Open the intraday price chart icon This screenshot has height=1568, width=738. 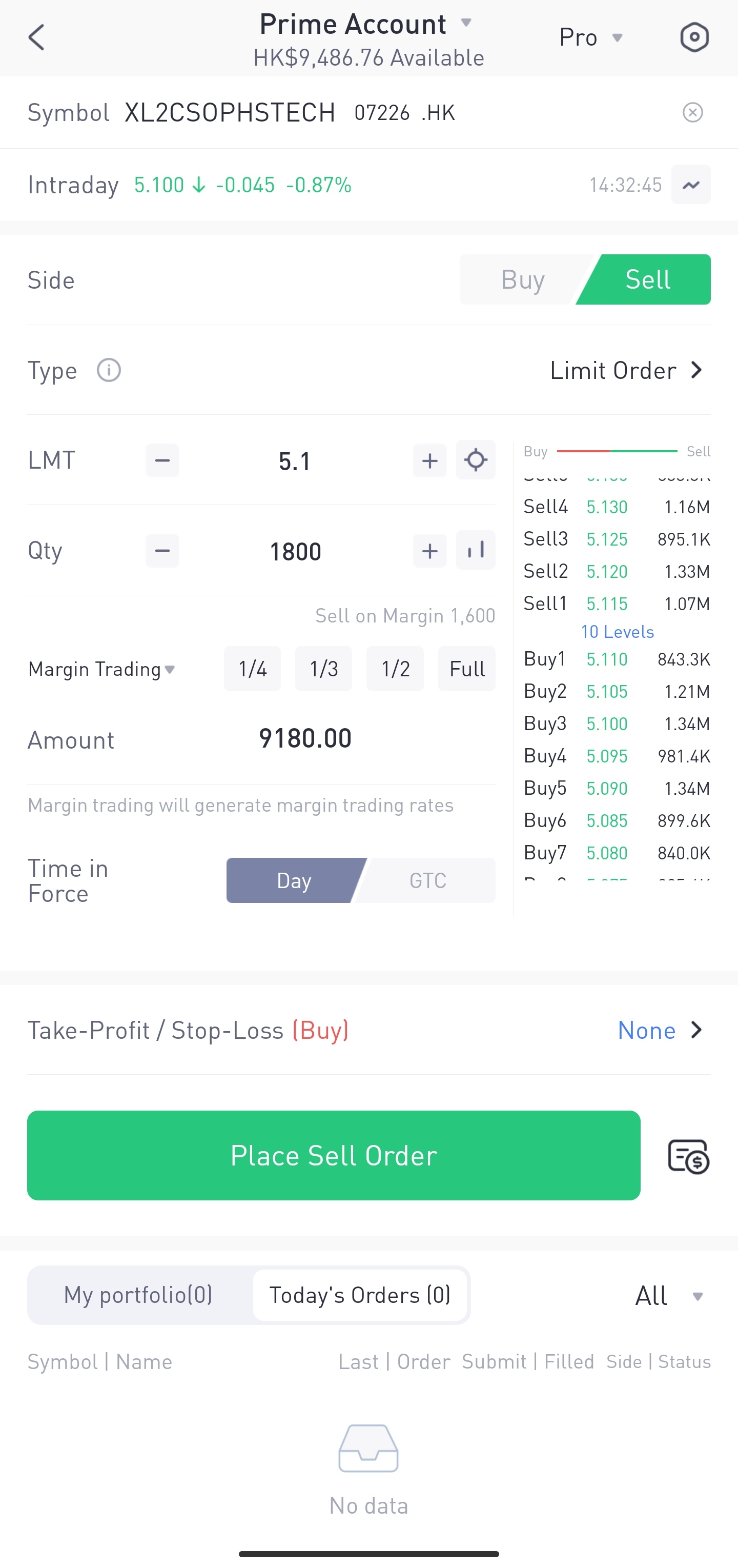tap(690, 185)
